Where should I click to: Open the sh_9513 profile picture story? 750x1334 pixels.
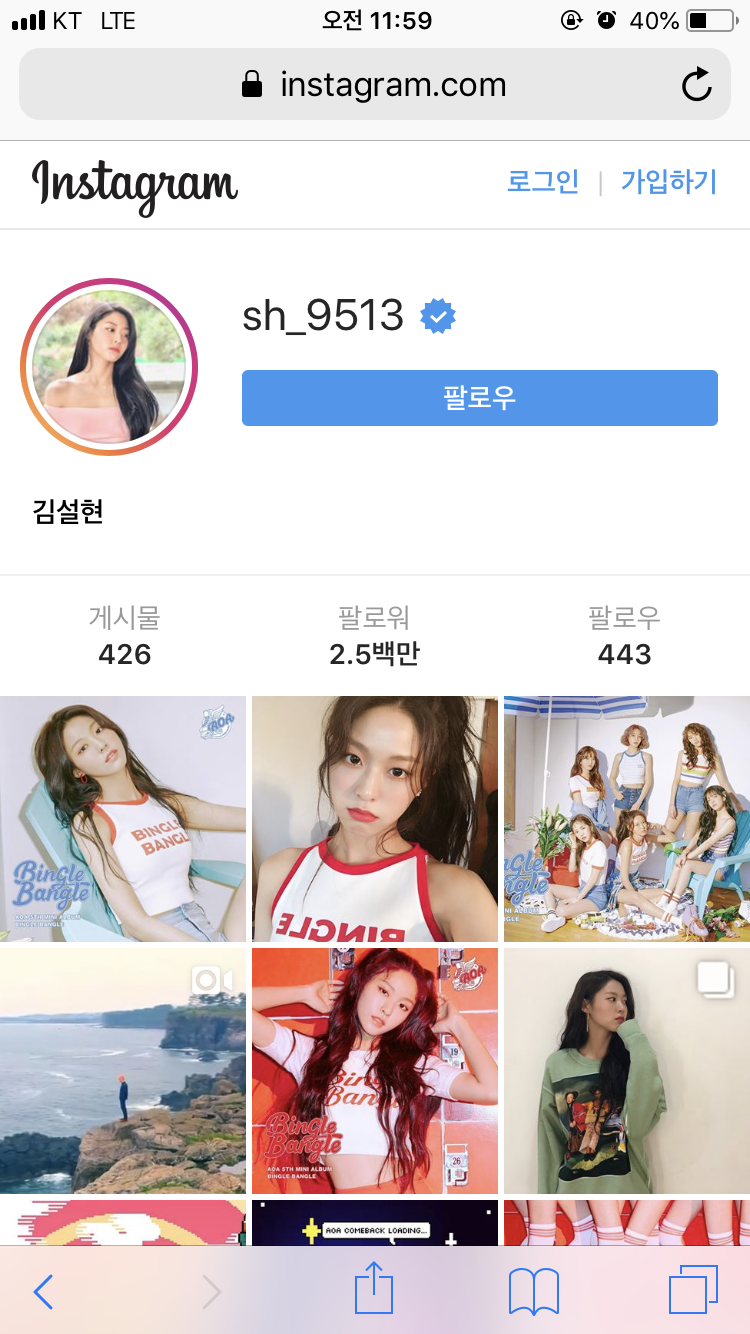pyautogui.click(x=109, y=367)
